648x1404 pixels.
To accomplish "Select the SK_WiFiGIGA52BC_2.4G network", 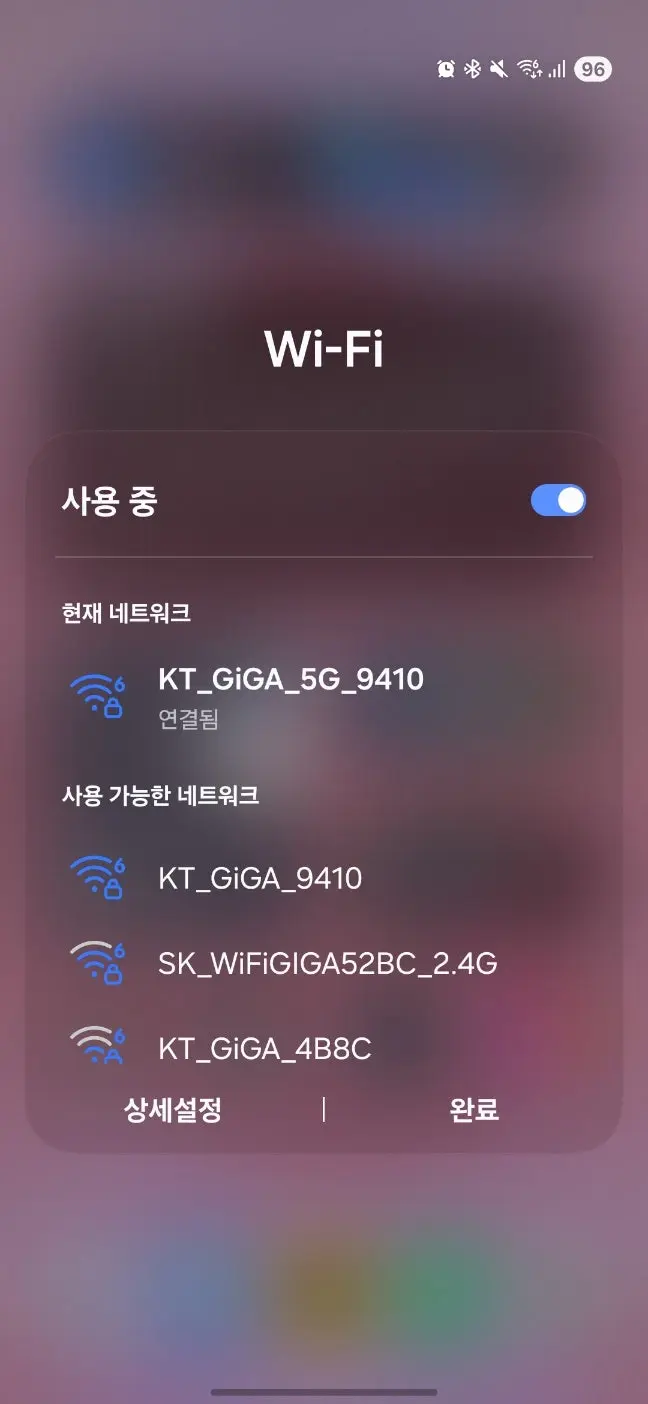I will tap(324, 964).
